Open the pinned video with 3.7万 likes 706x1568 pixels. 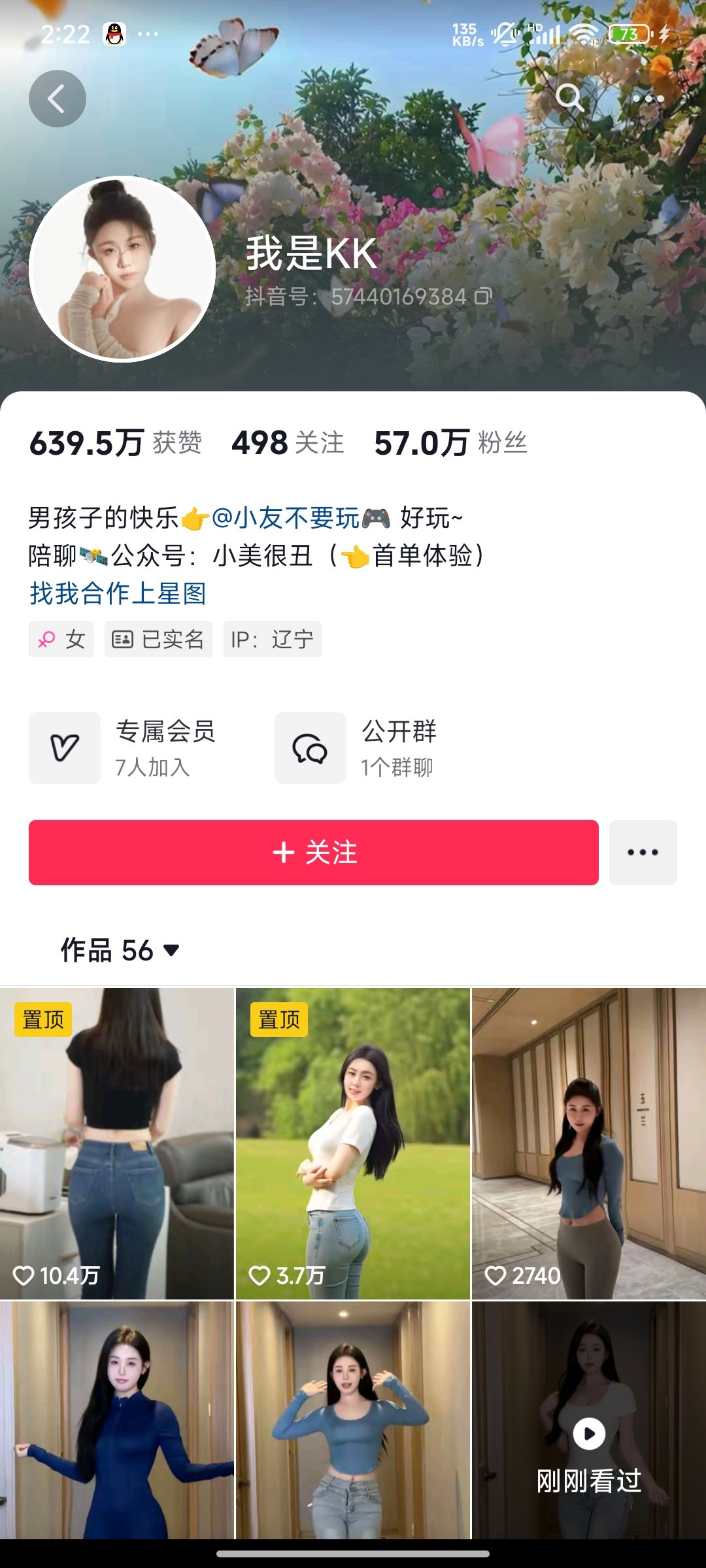(353, 1143)
